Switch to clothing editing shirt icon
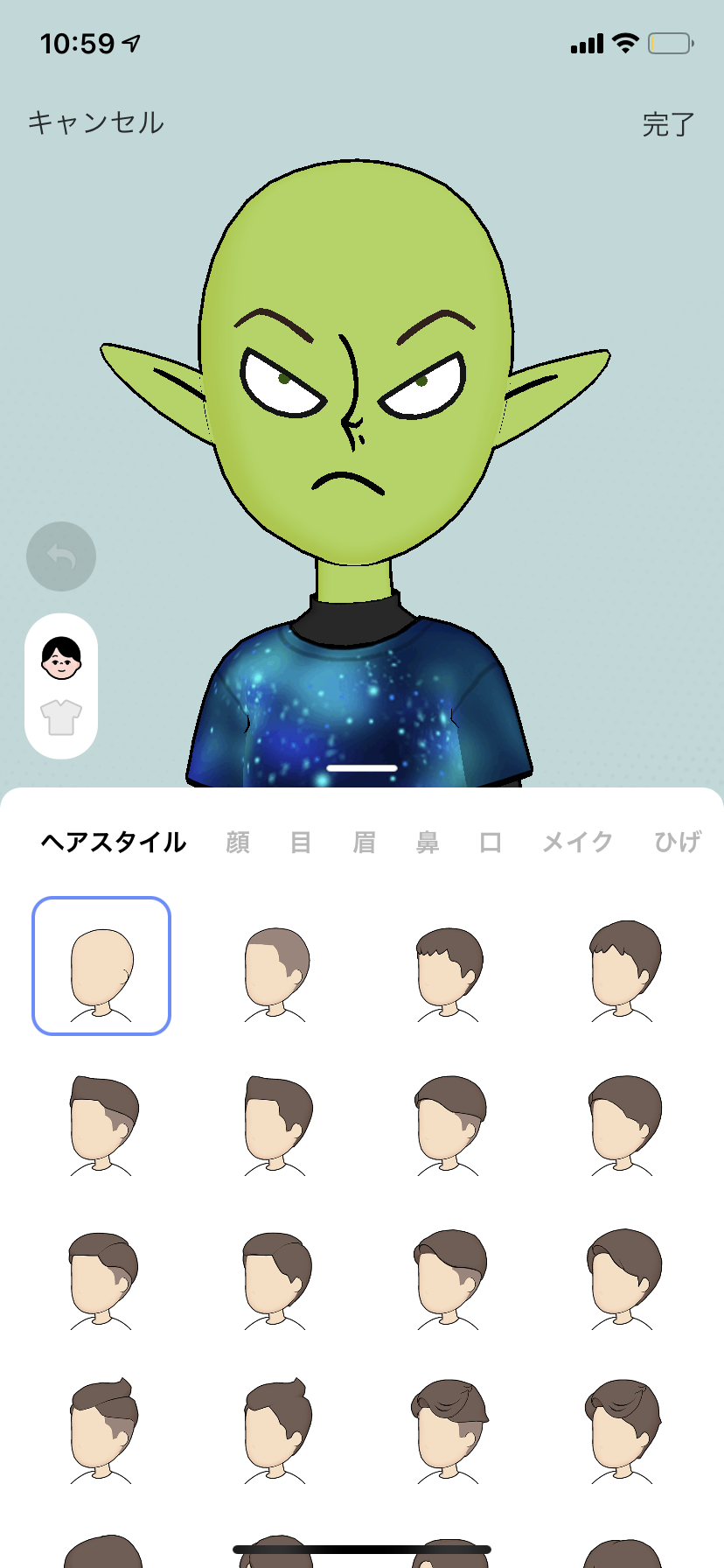This screenshot has height=1568, width=724. pyautogui.click(x=61, y=717)
